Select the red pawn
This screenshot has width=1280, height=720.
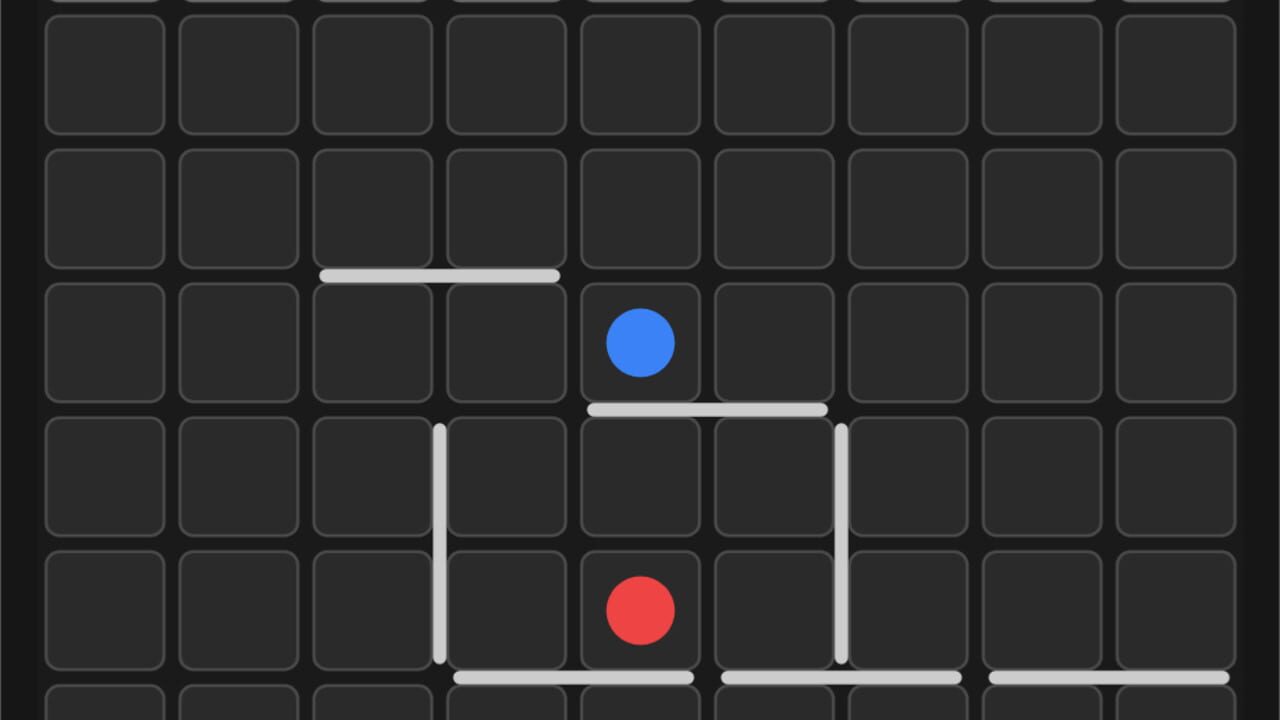point(640,611)
